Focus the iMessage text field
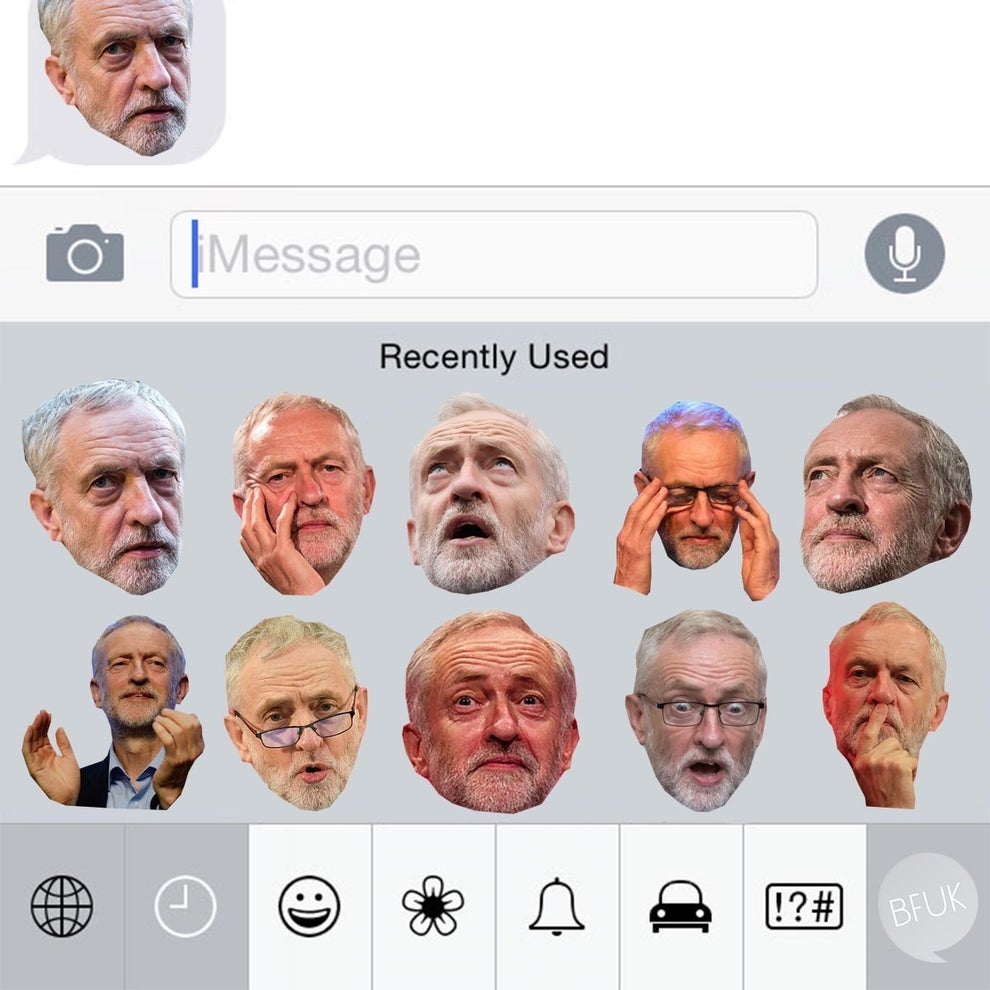The height and width of the screenshot is (990, 990). tap(494, 255)
